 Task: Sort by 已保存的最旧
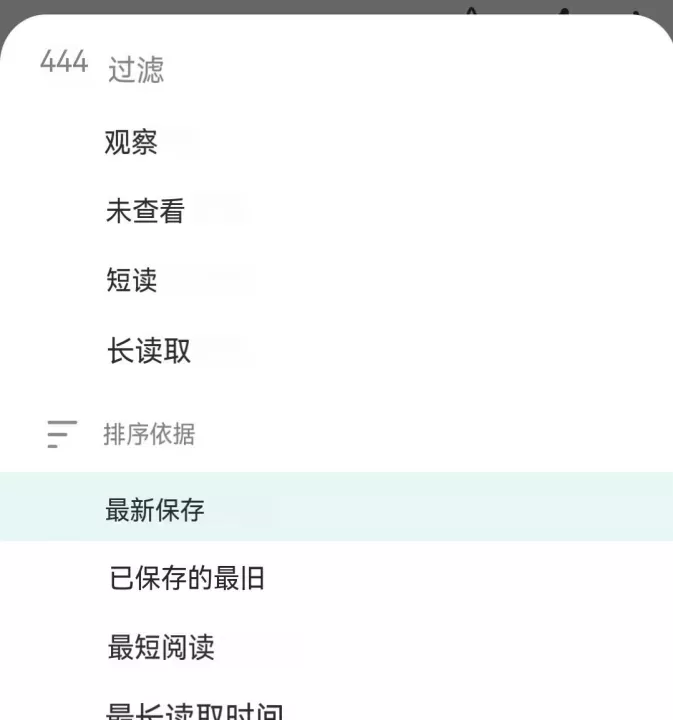187,578
